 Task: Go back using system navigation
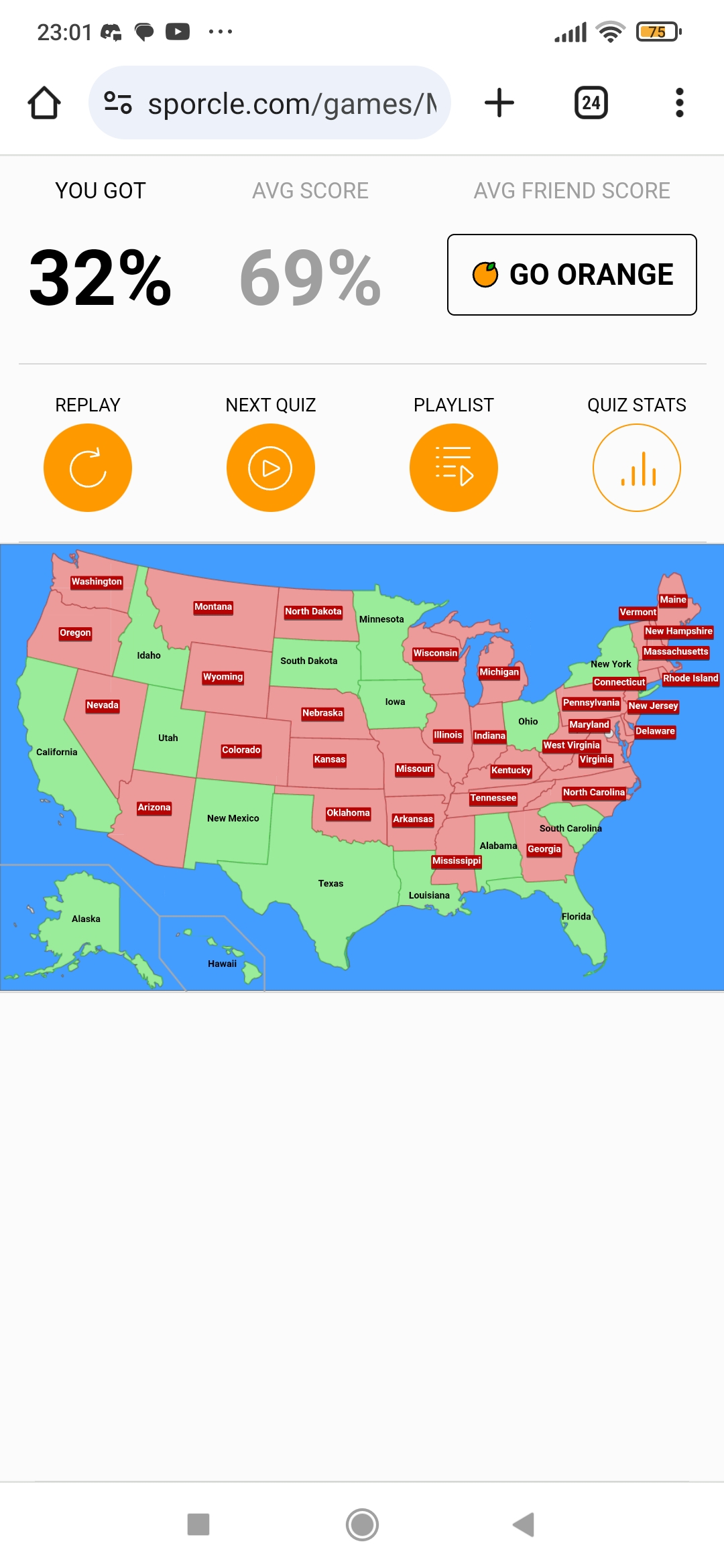524,1524
